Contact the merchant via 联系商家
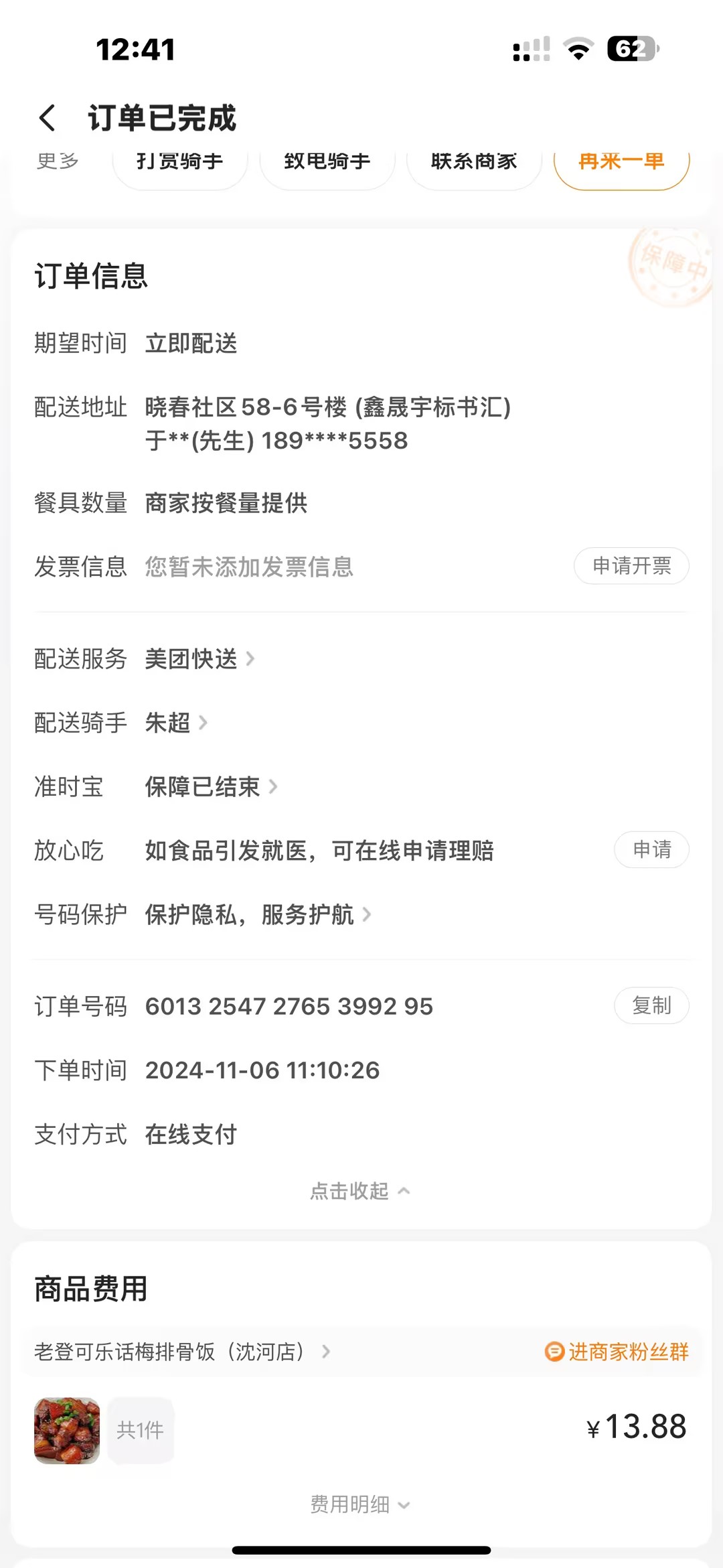 (x=474, y=163)
